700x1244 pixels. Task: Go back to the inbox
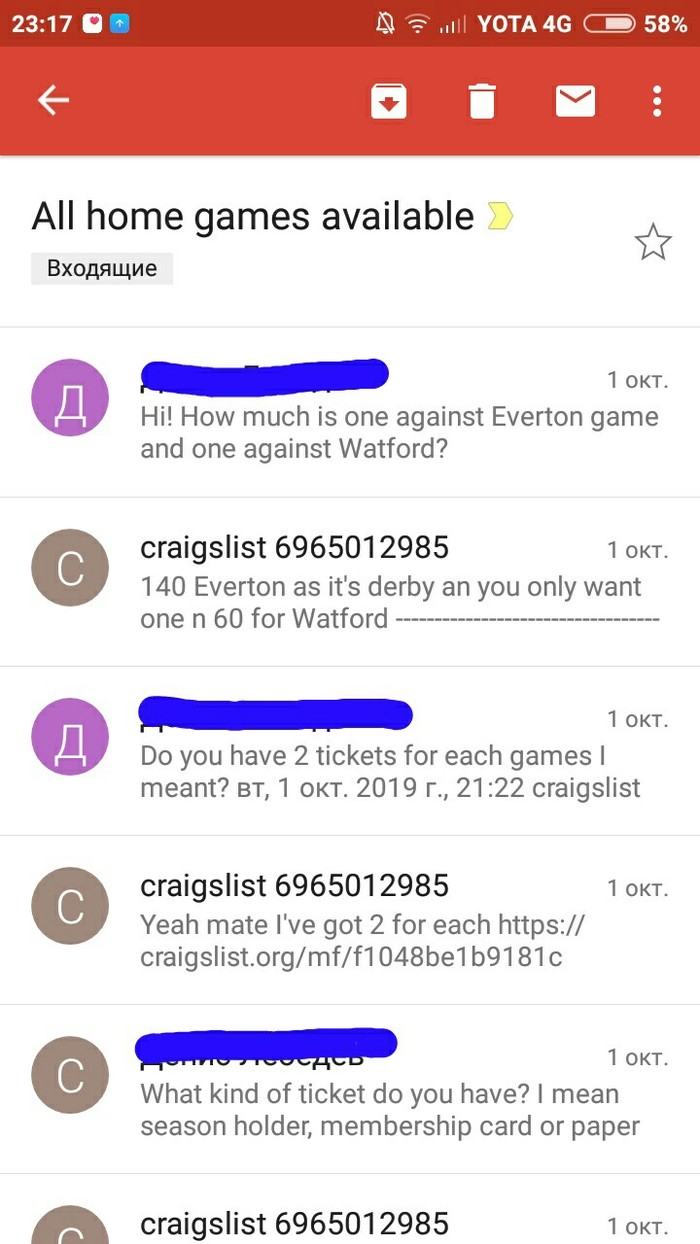click(53, 100)
